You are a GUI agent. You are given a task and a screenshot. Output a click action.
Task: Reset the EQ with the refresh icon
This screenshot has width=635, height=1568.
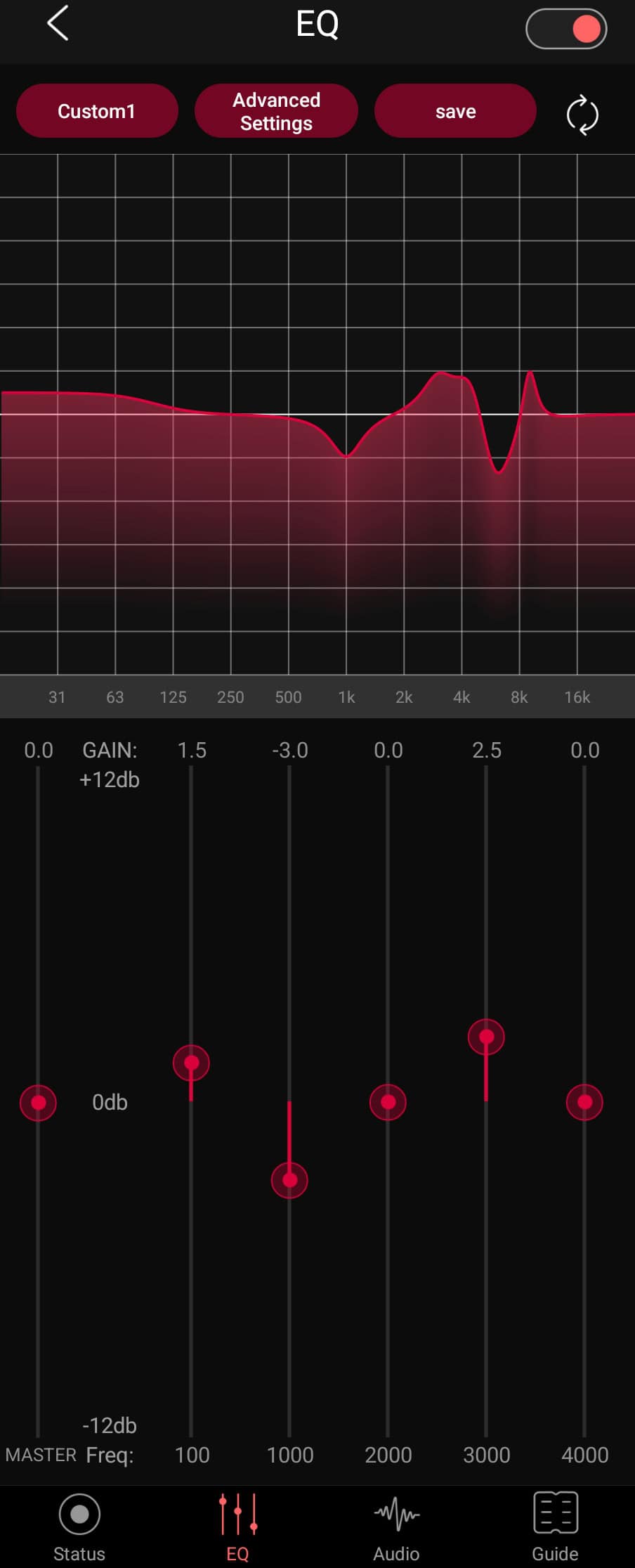pos(582,115)
